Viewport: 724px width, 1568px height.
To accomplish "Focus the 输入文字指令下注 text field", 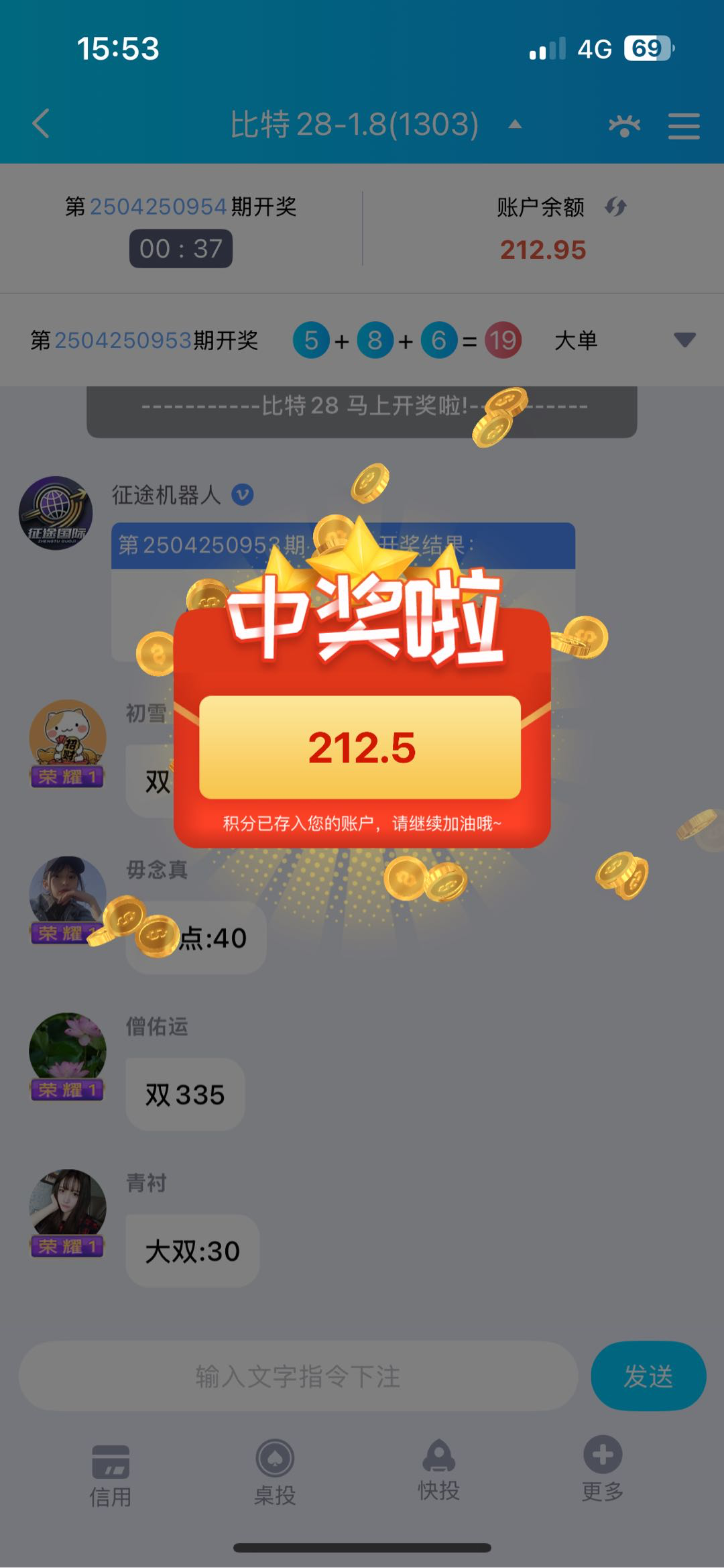I will 298,1377.
